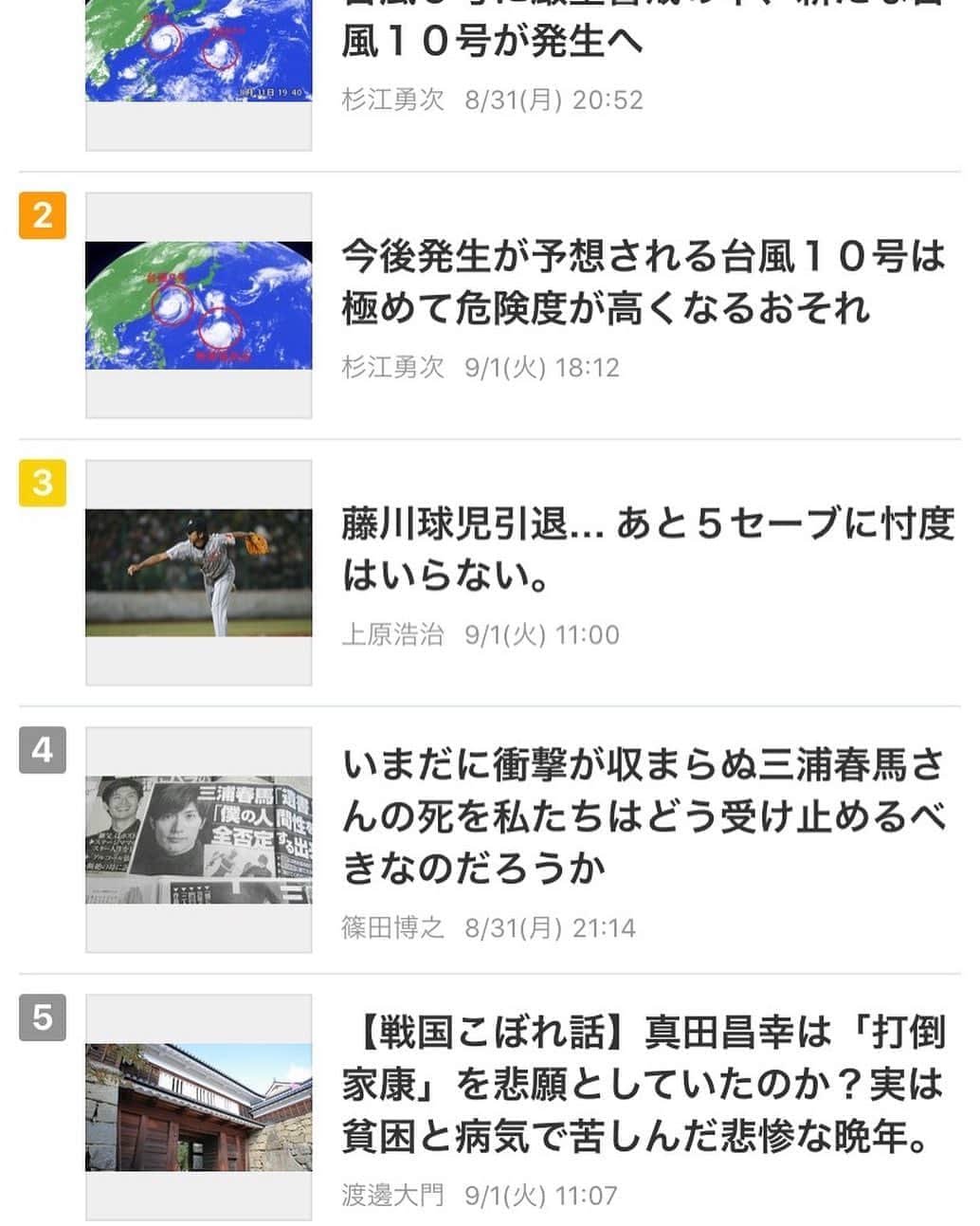Image resolution: width=980 pixels, height=1226 pixels.
Task: Open the 三浦春馬さん article by 篠田博之
Action: [643, 816]
